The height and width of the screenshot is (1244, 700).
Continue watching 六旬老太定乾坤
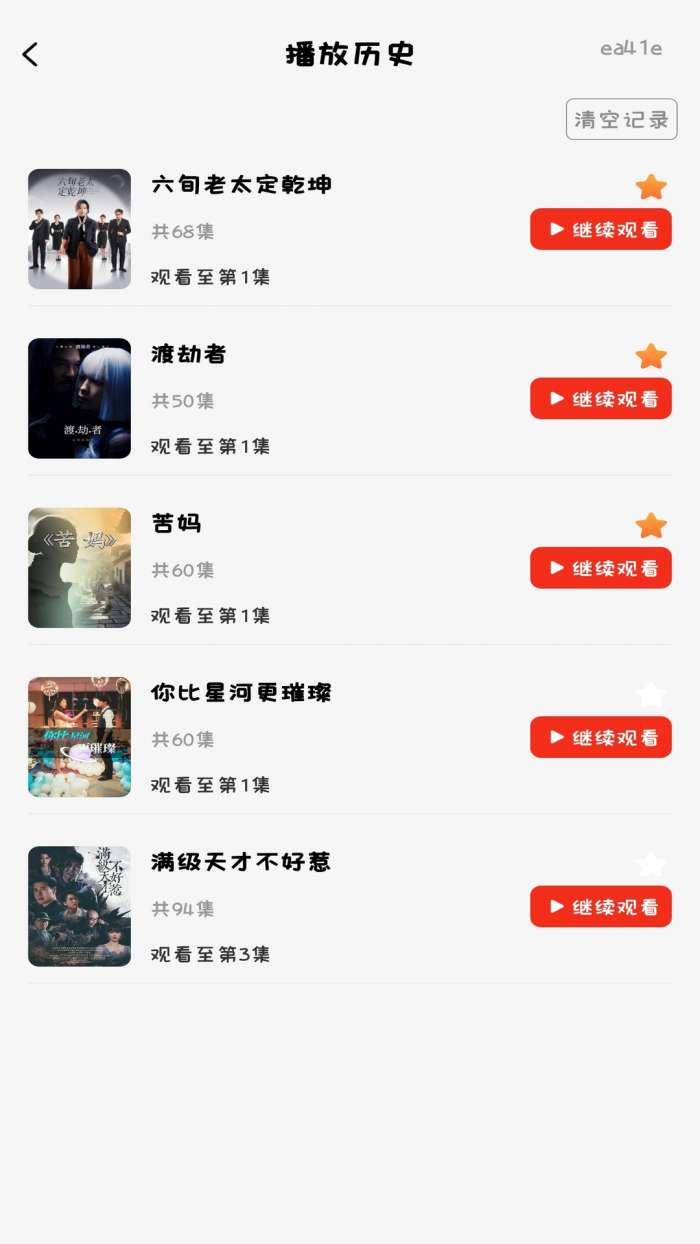click(601, 229)
